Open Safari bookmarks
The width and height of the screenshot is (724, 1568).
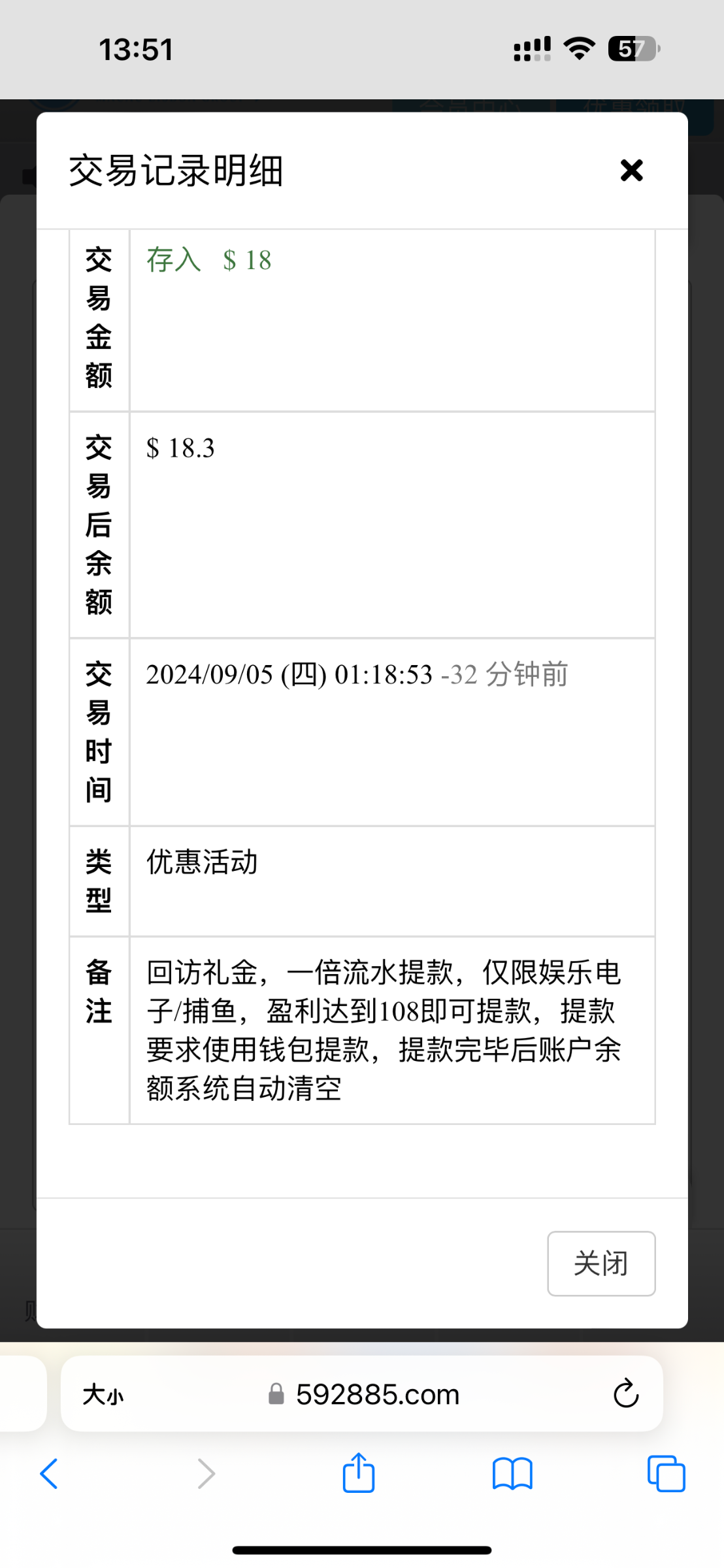(x=512, y=1474)
